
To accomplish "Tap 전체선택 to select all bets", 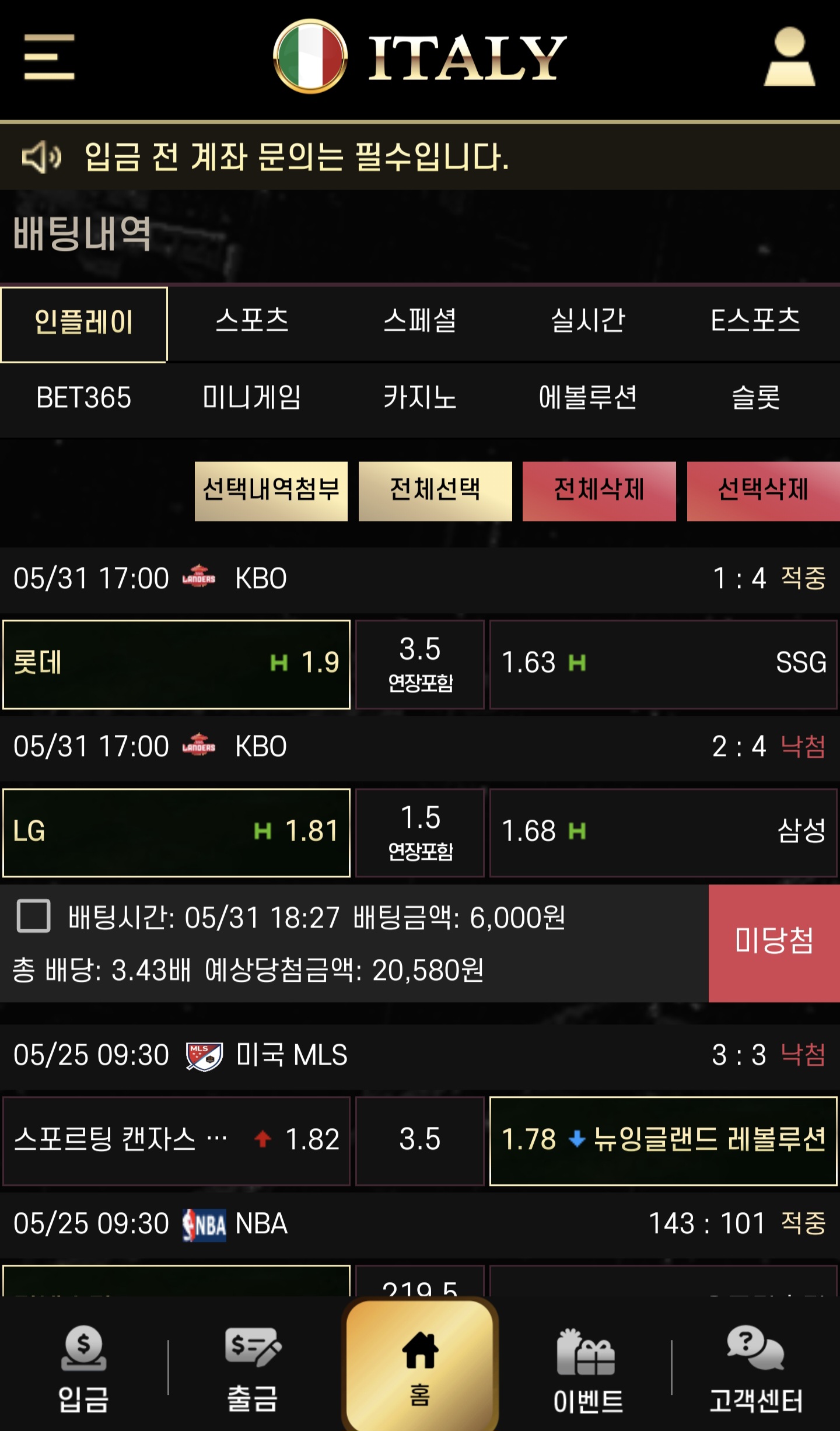I will pos(435,491).
